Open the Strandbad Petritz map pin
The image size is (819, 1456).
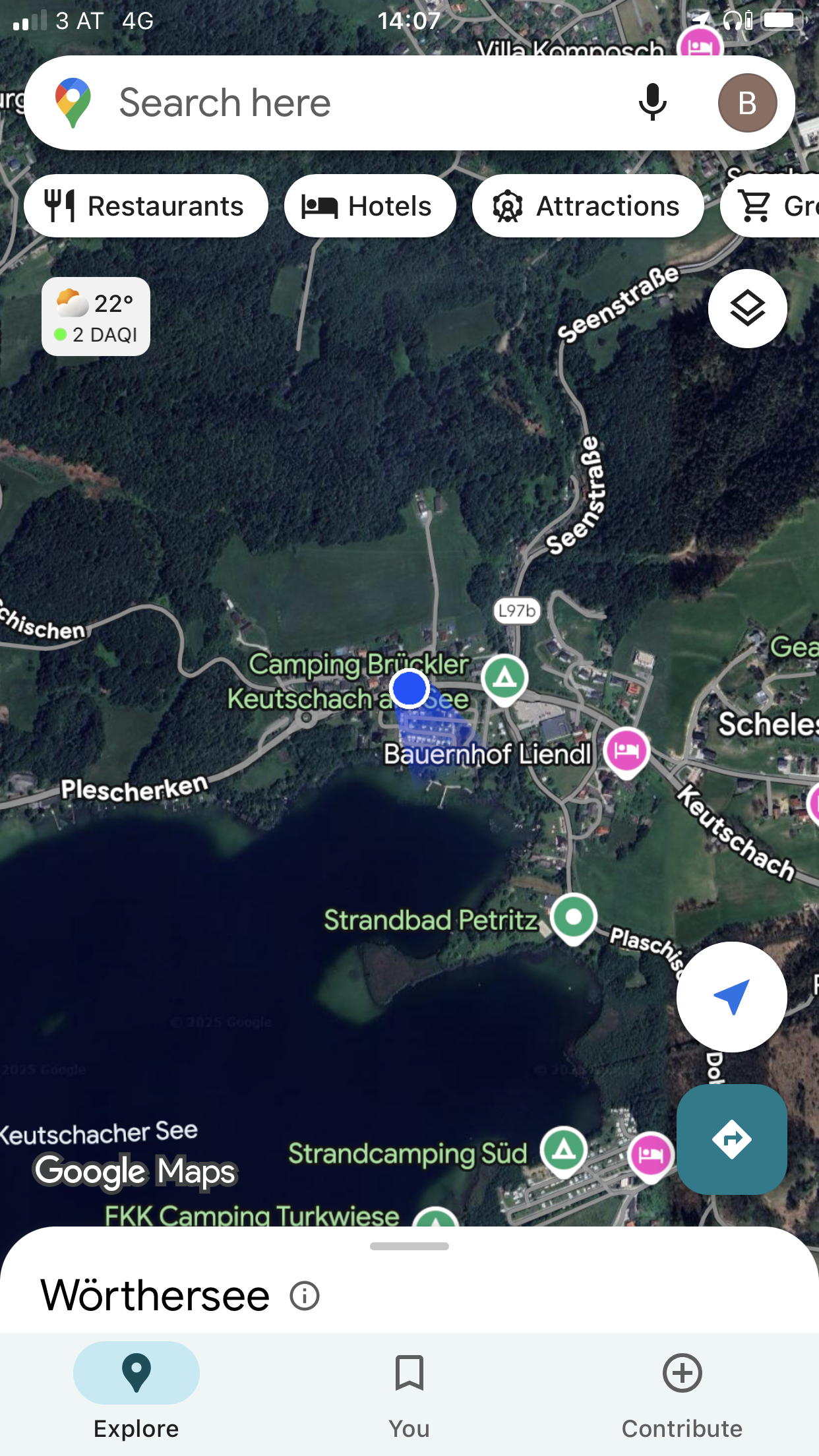point(573,917)
